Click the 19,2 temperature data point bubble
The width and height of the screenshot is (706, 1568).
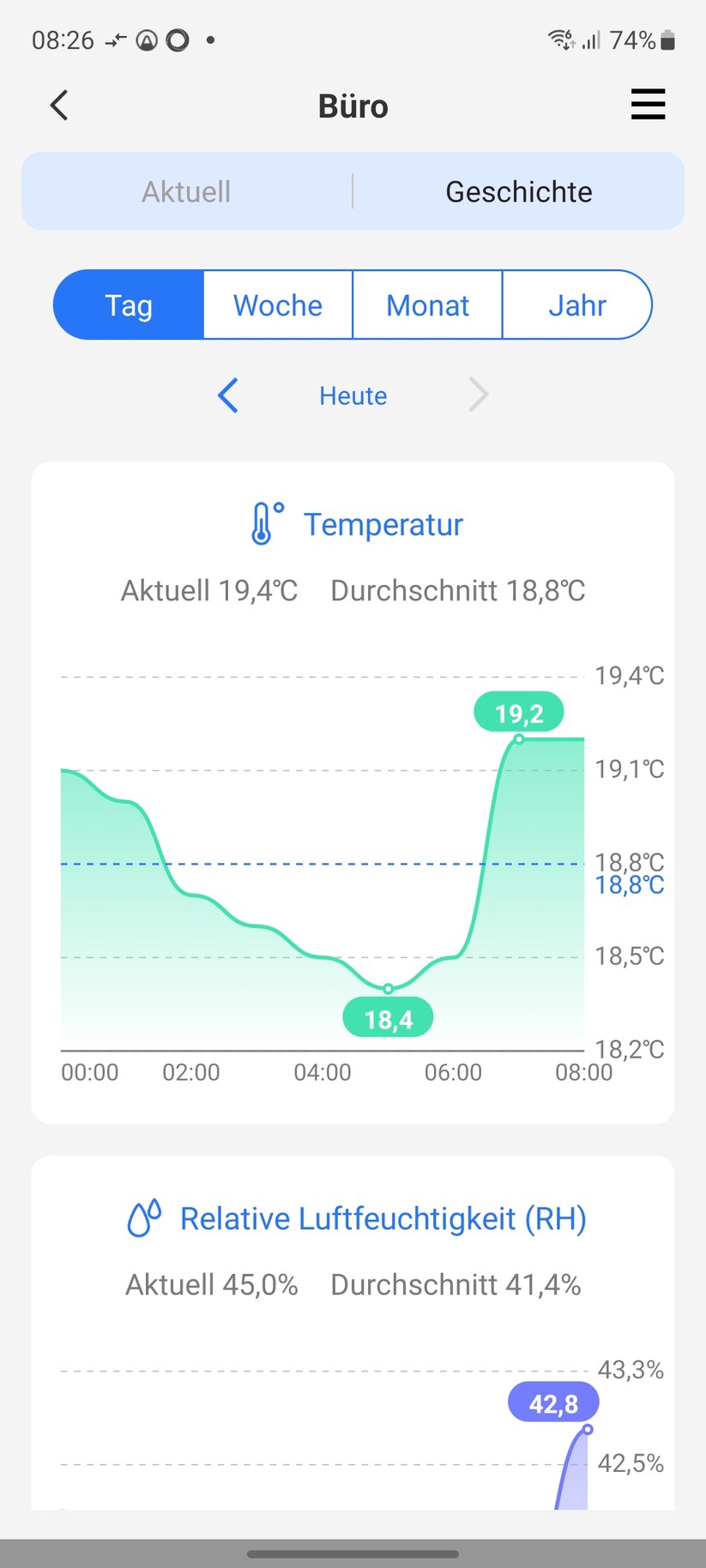pyautogui.click(x=518, y=711)
